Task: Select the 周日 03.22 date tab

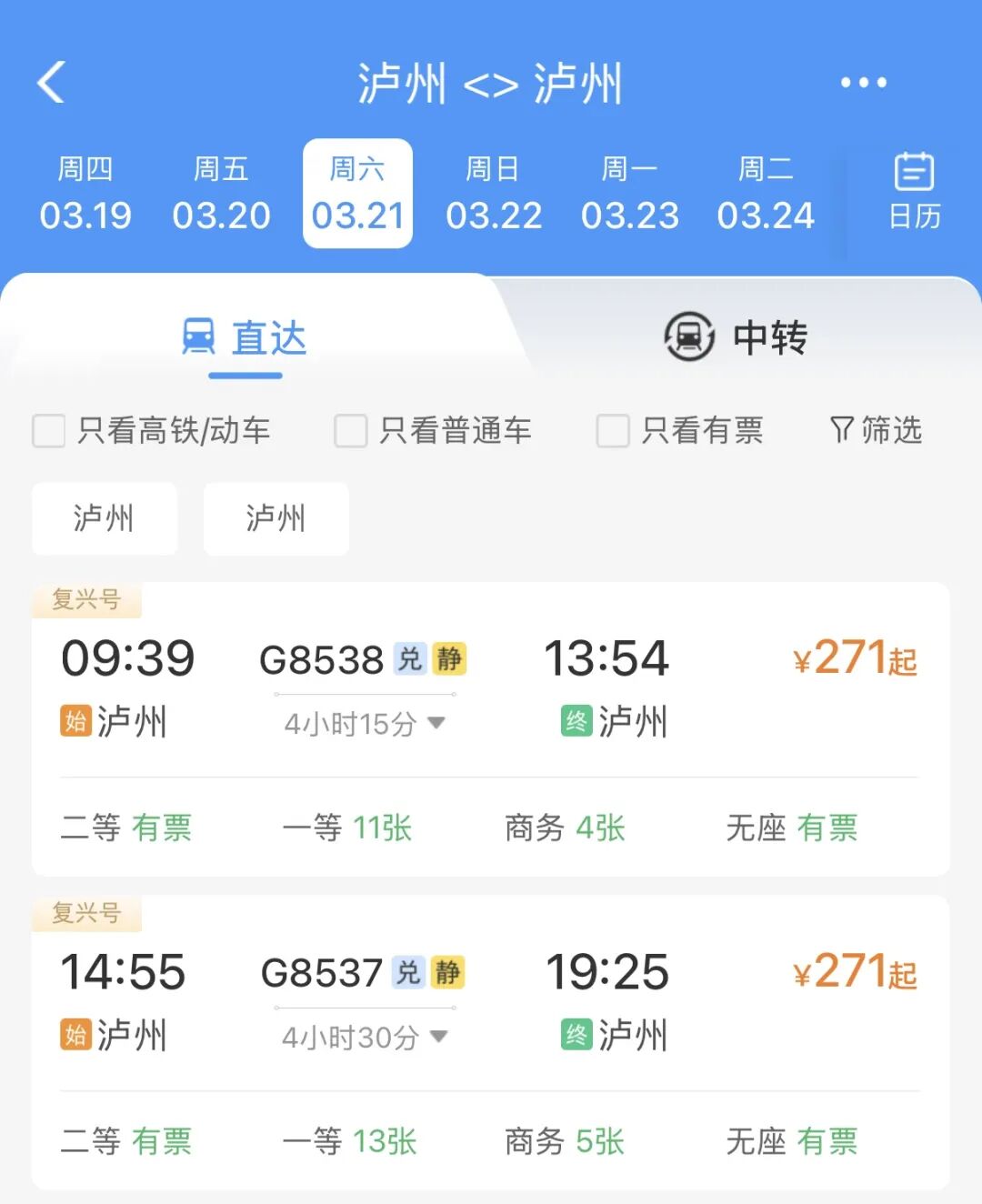Action: click(x=494, y=193)
